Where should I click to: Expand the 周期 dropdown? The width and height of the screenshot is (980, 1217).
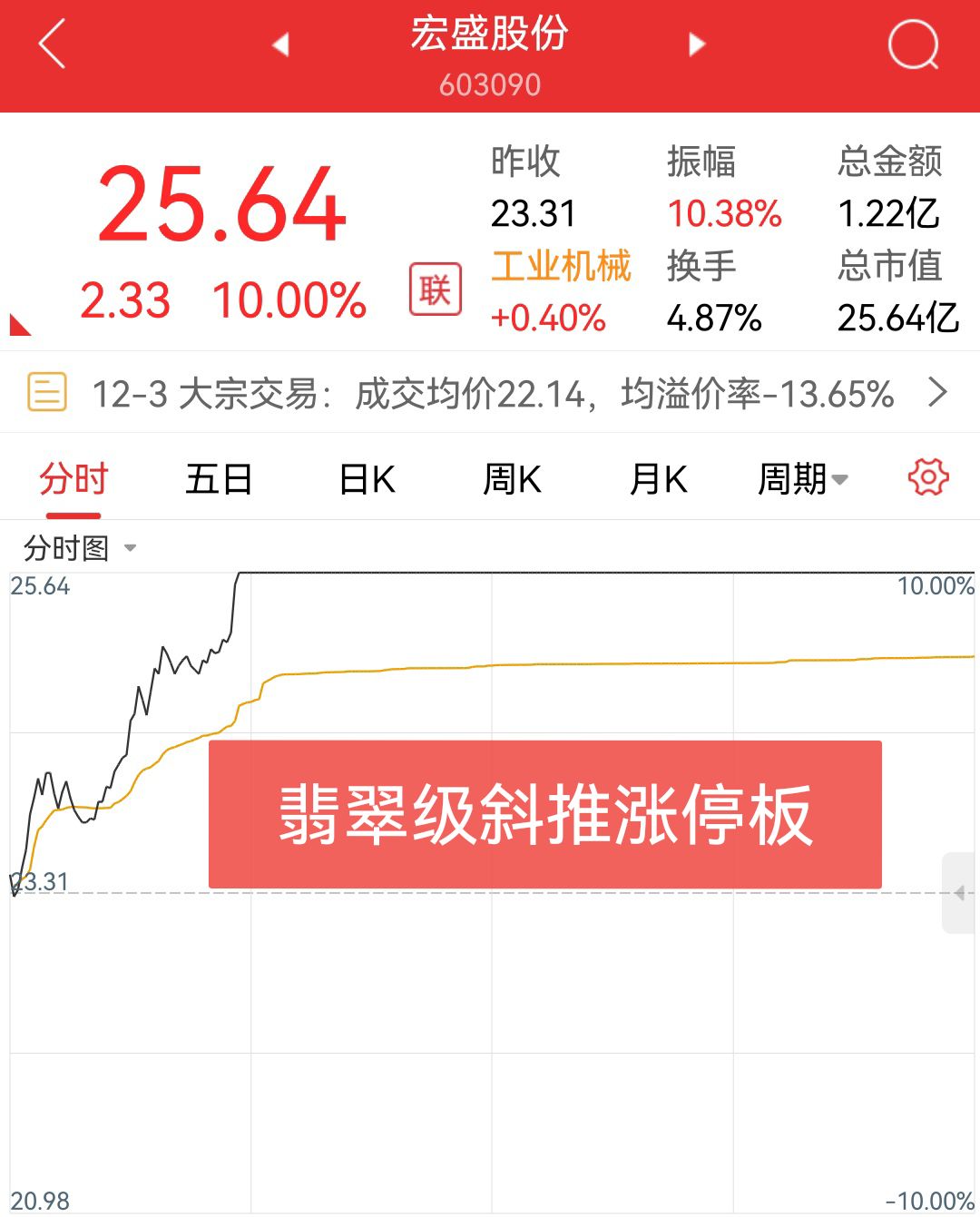click(802, 478)
